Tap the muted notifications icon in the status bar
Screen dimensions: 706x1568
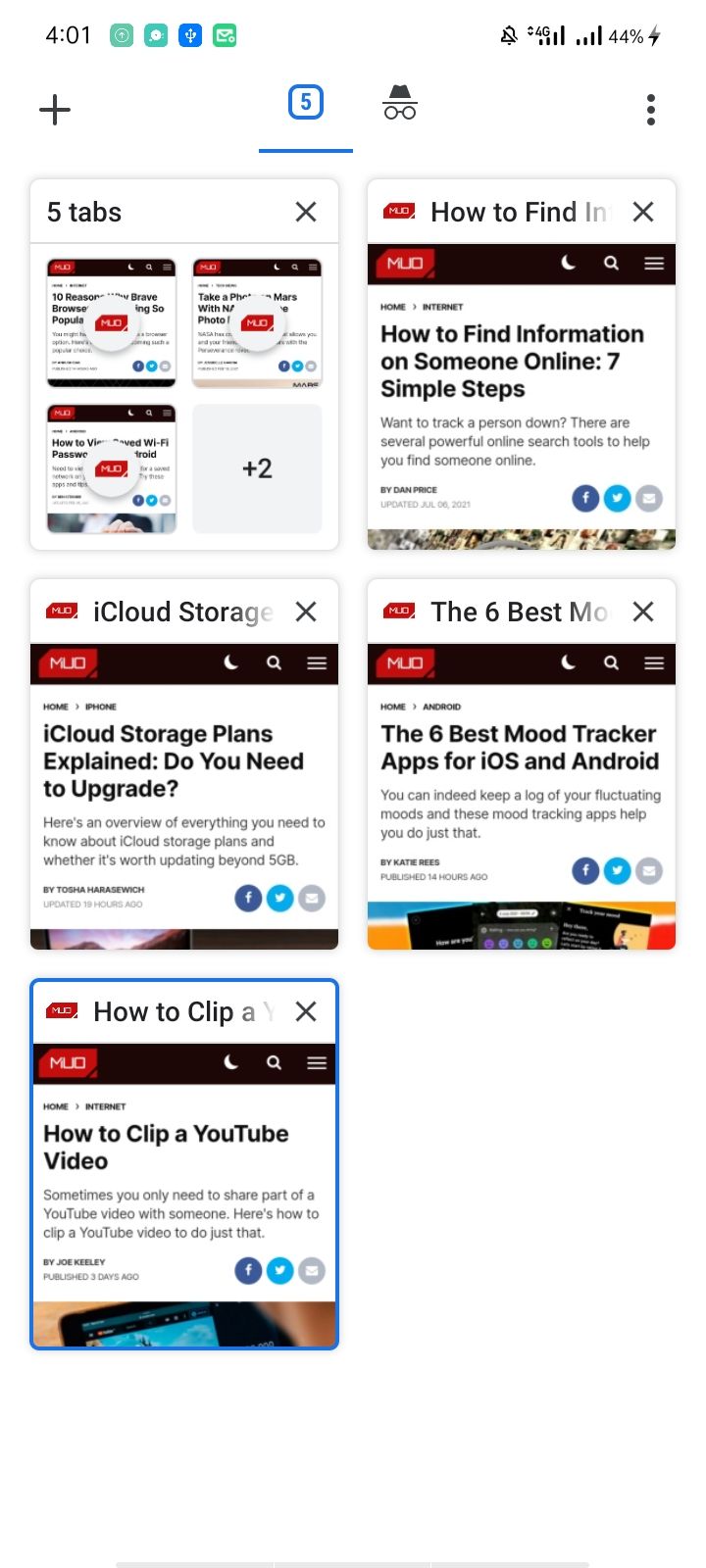click(x=508, y=34)
